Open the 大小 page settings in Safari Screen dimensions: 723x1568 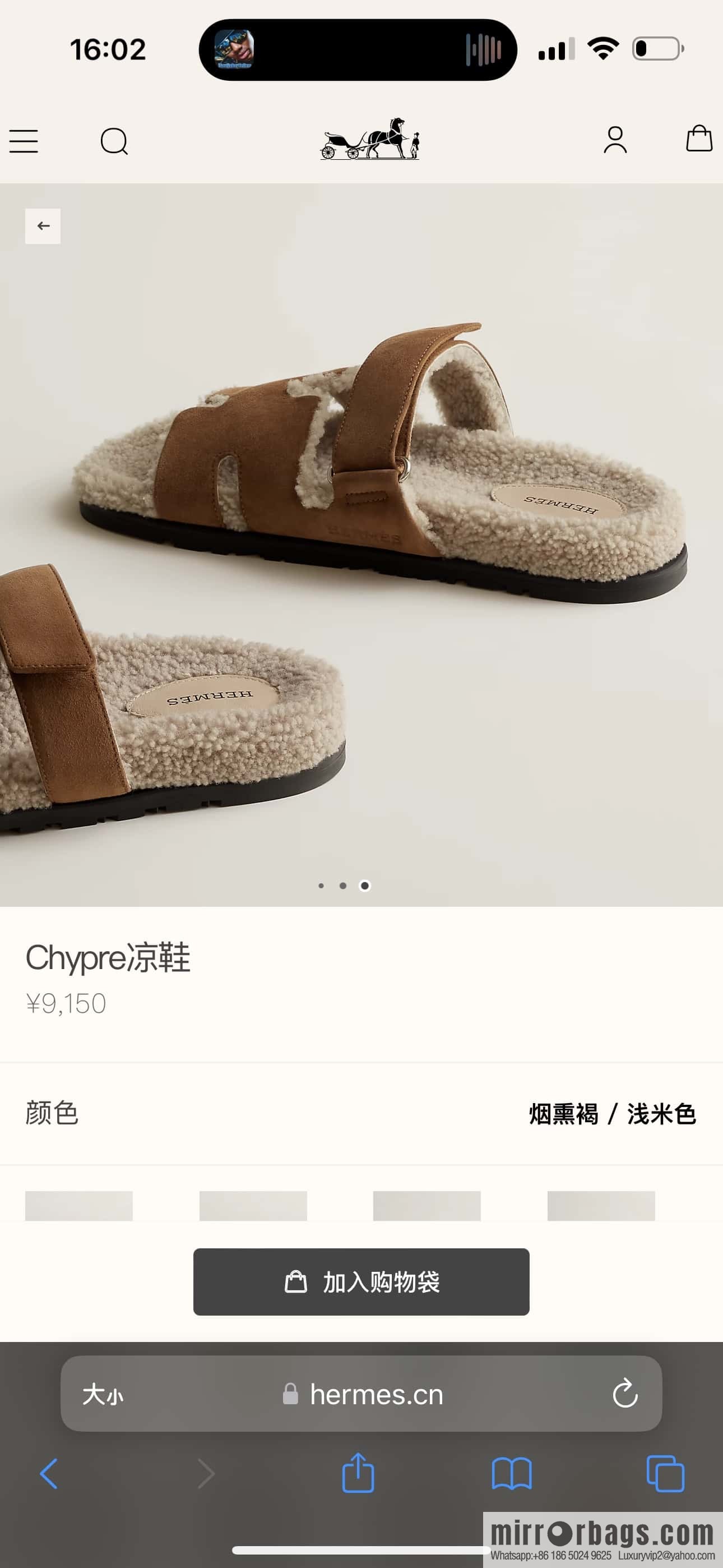click(x=103, y=1394)
